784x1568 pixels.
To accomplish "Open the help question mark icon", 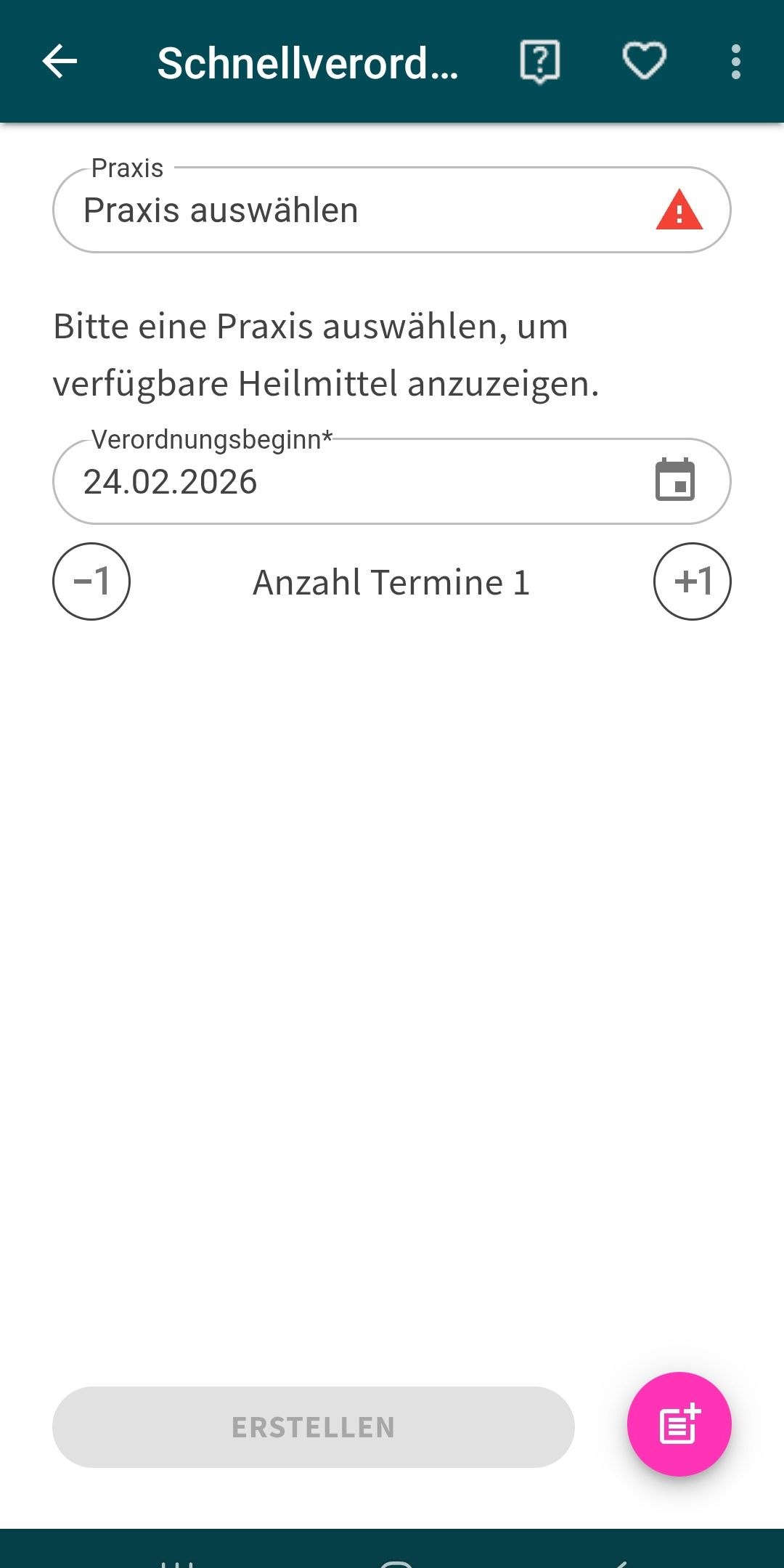I will click(539, 62).
